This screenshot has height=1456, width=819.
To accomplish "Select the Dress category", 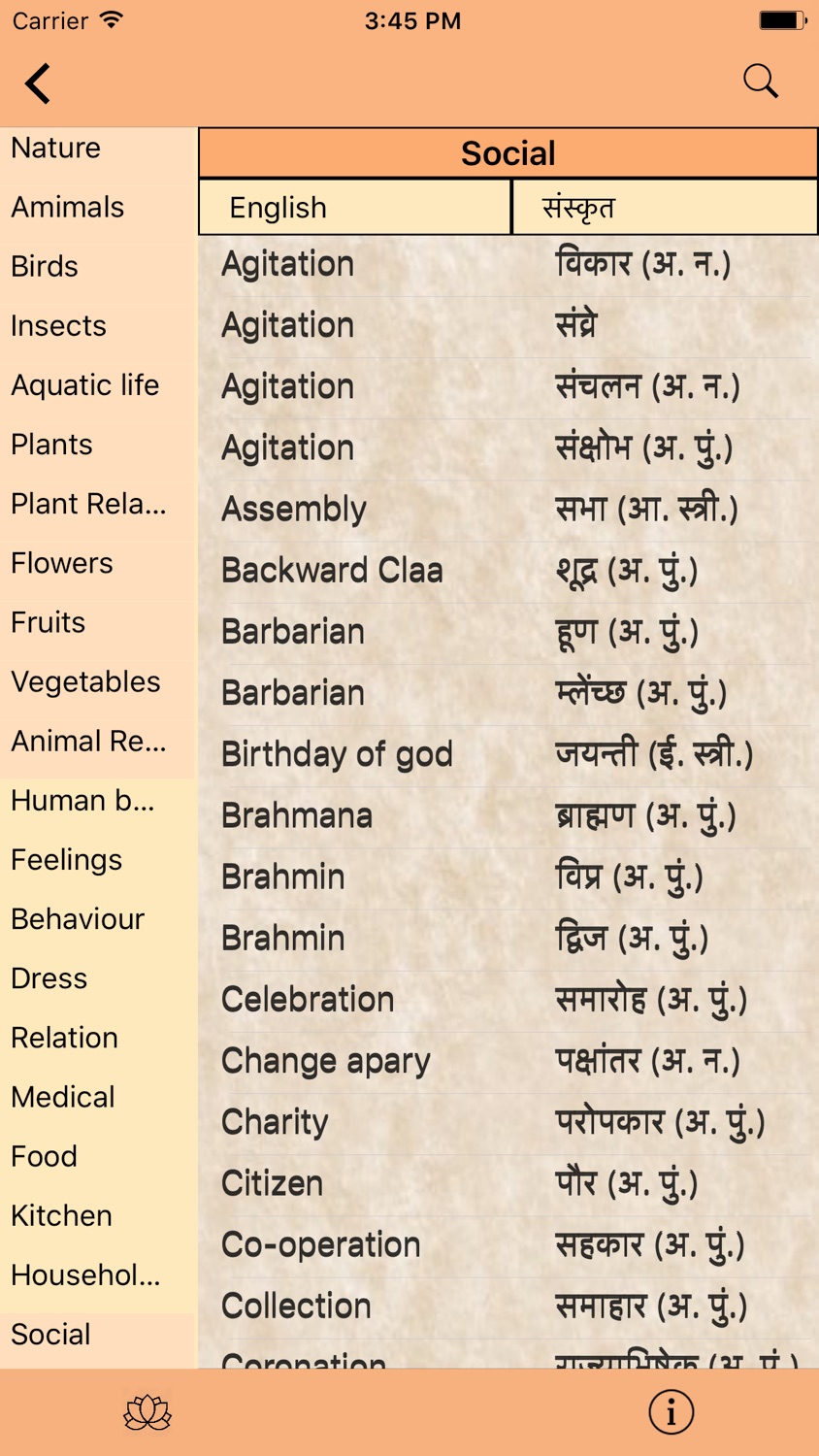I will click(99, 978).
